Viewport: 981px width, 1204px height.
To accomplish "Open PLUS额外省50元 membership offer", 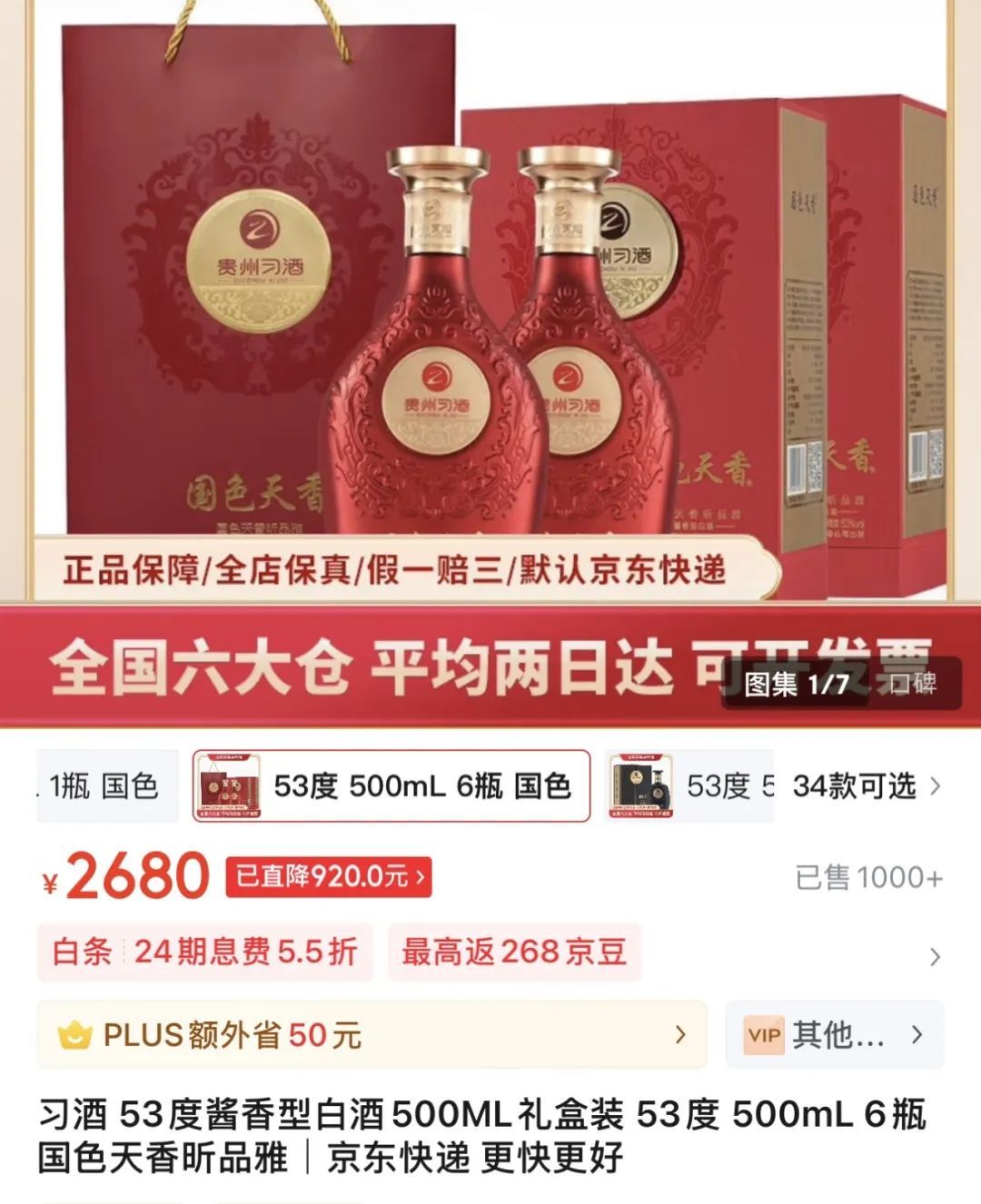I will point(372,1034).
